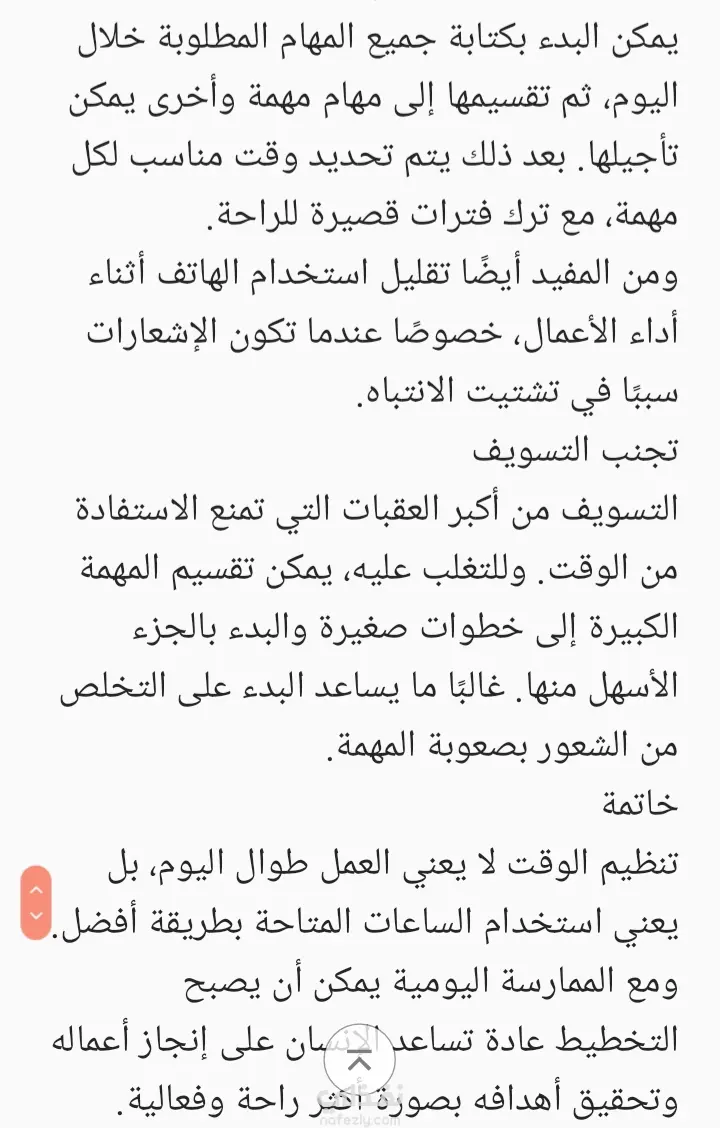
Task: Tap the orange fast-scroll handle
Action: tap(36, 903)
